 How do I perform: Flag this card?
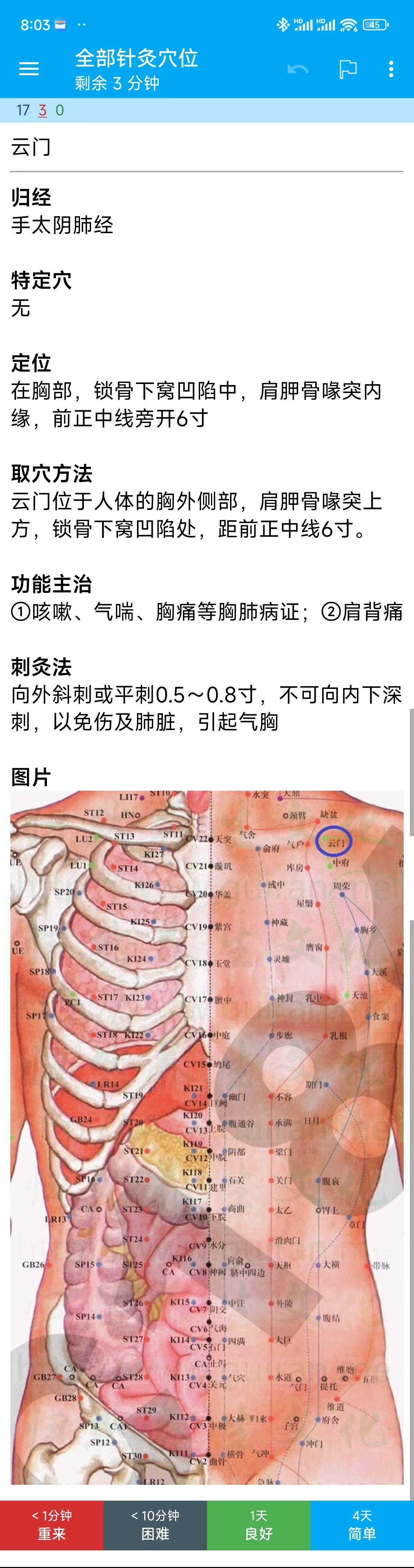[x=348, y=69]
